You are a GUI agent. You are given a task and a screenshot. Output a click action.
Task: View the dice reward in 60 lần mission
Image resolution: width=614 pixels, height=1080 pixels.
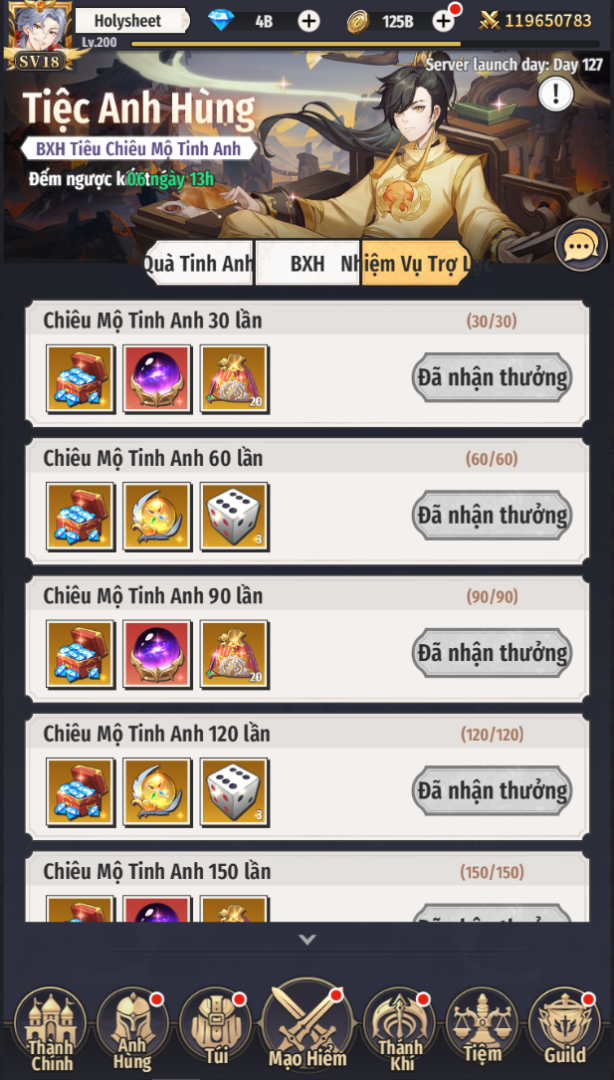click(x=234, y=517)
